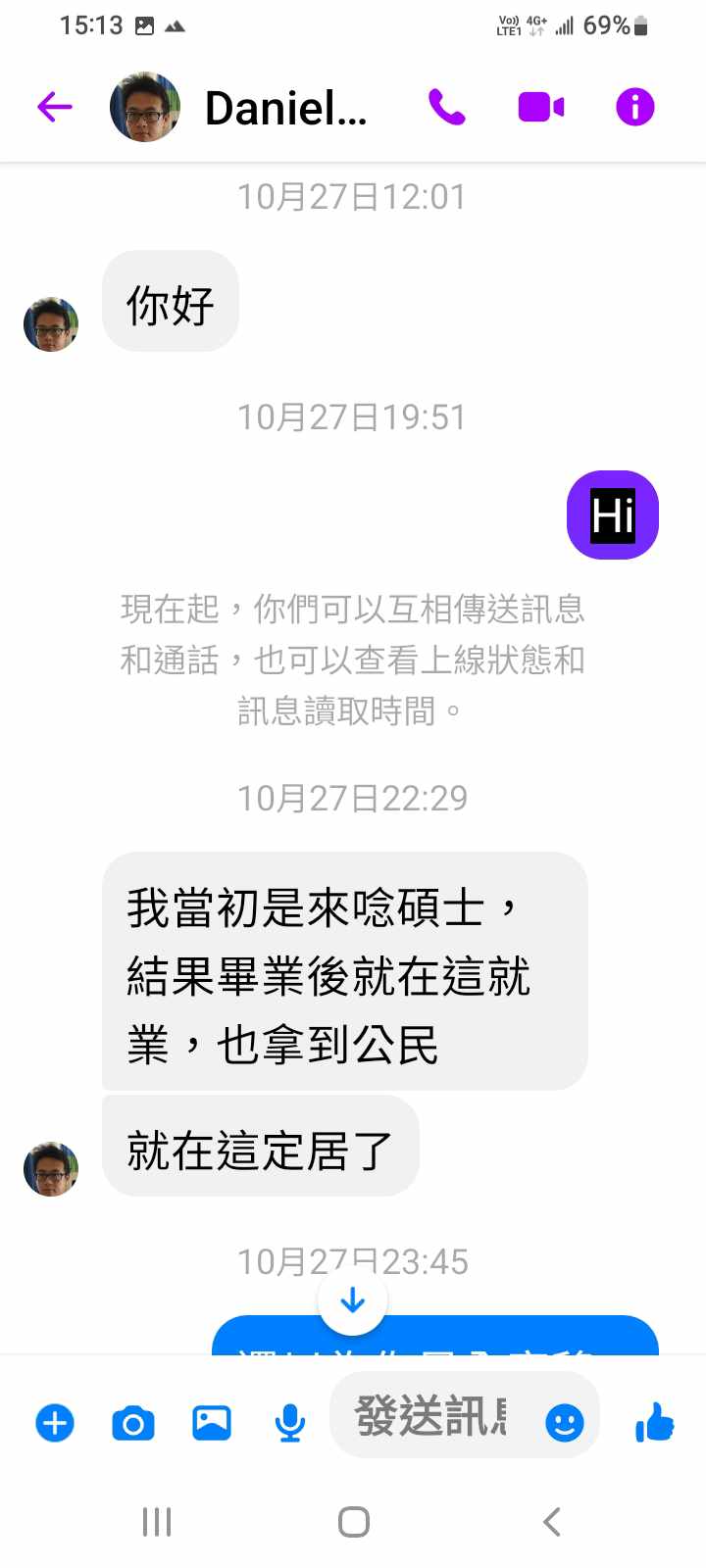Open the emoji picker
706x1568 pixels.
point(565,1422)
